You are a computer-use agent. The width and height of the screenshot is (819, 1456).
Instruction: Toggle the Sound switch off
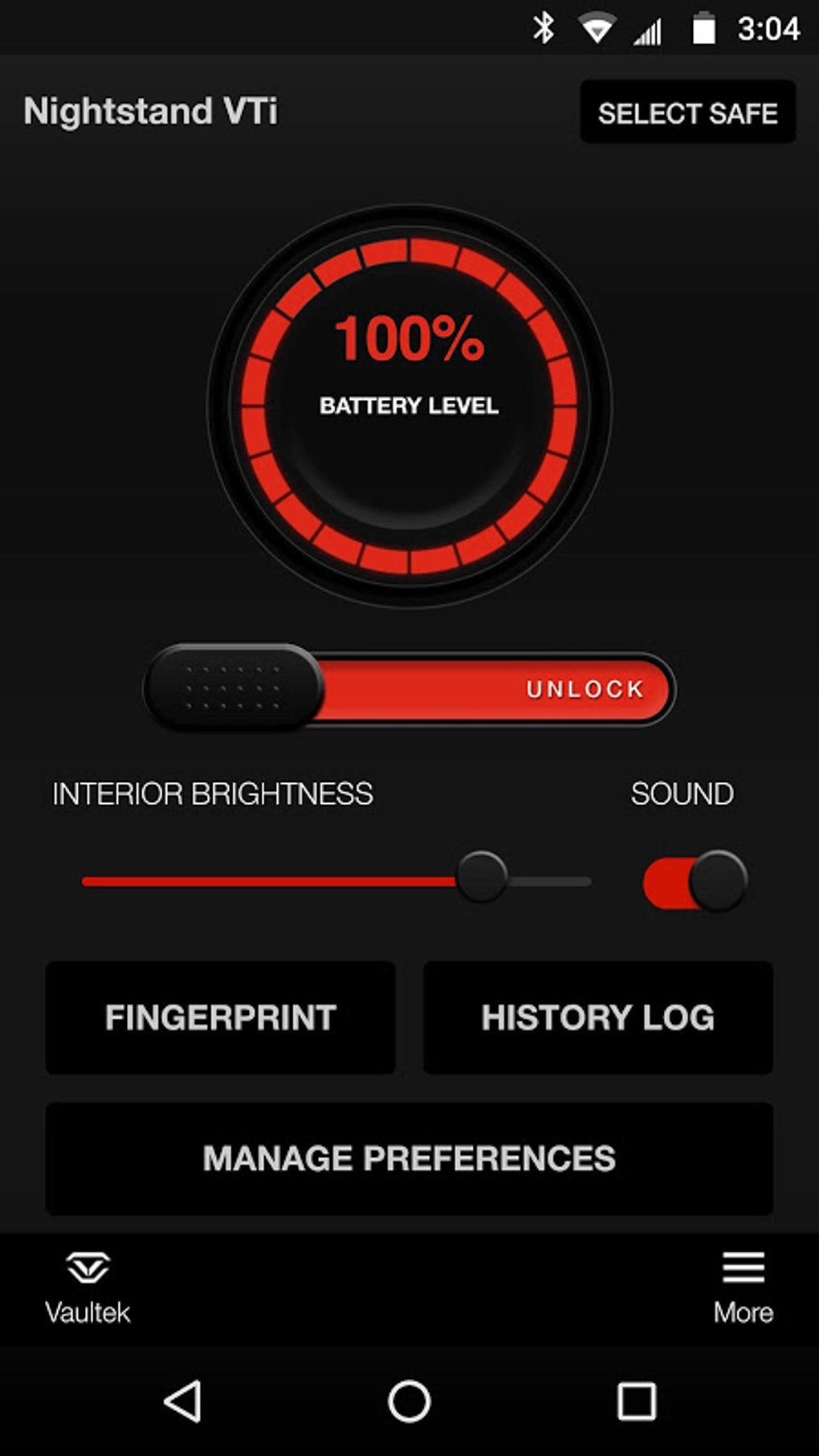[695, 881]
